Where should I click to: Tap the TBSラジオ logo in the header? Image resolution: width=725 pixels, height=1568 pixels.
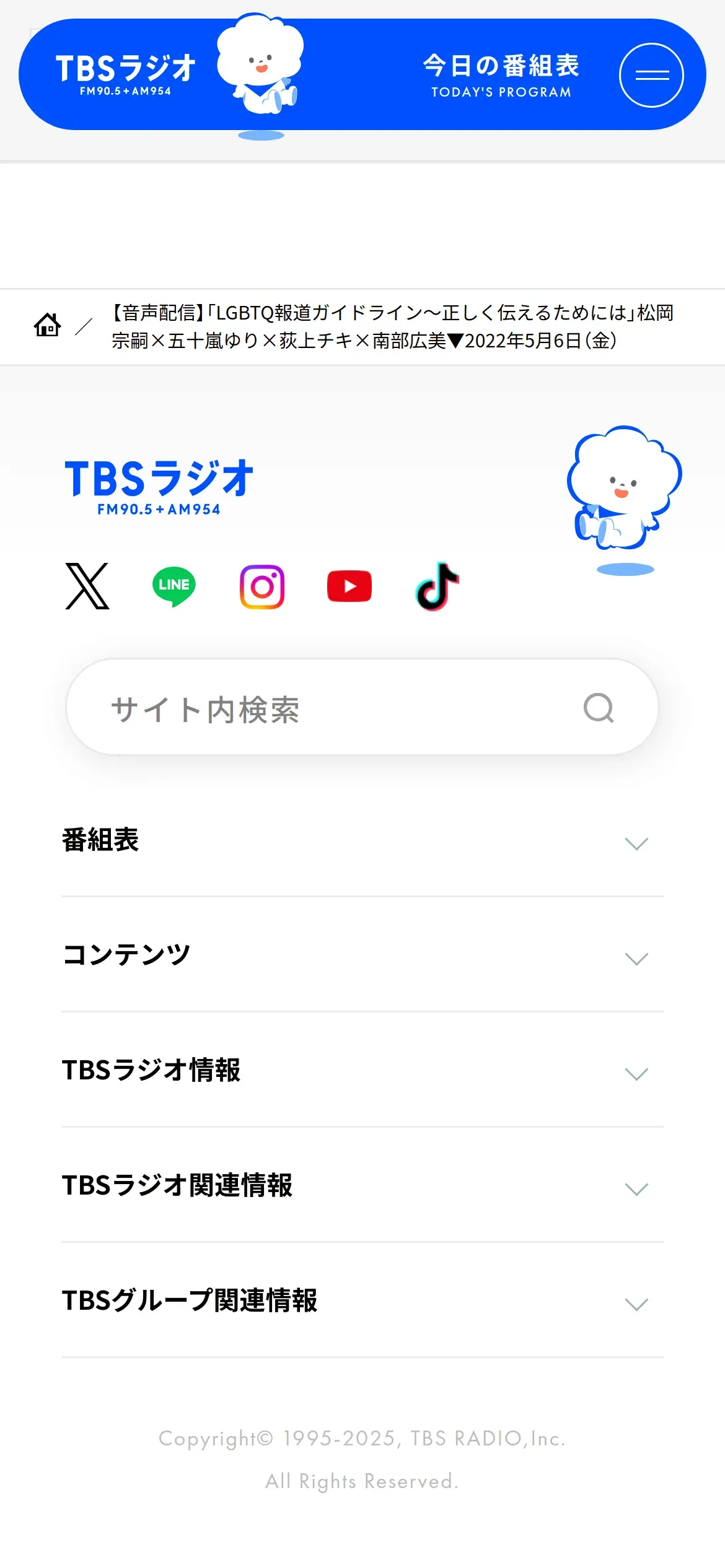126,74
